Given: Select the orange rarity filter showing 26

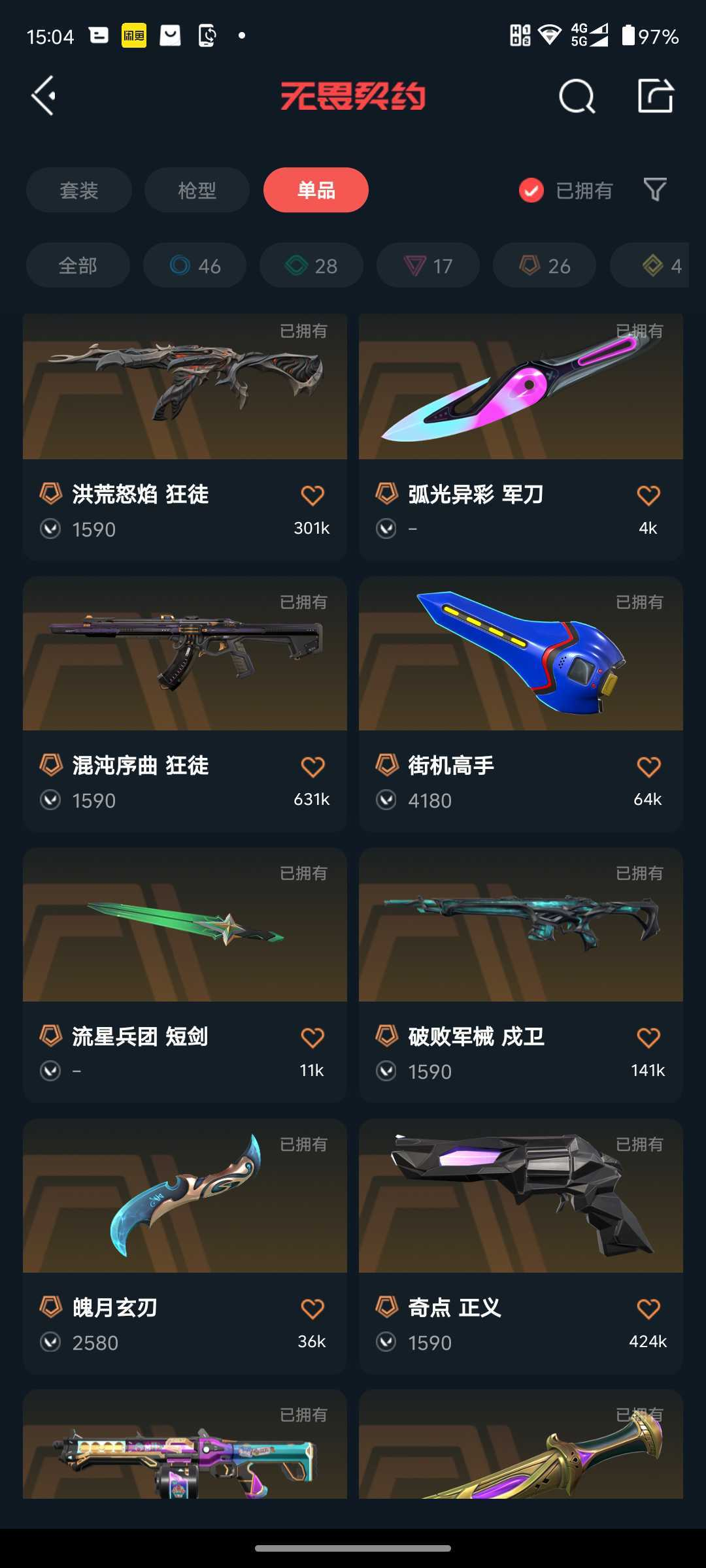Looking at the screenshot, I should (x=544, y=265).
